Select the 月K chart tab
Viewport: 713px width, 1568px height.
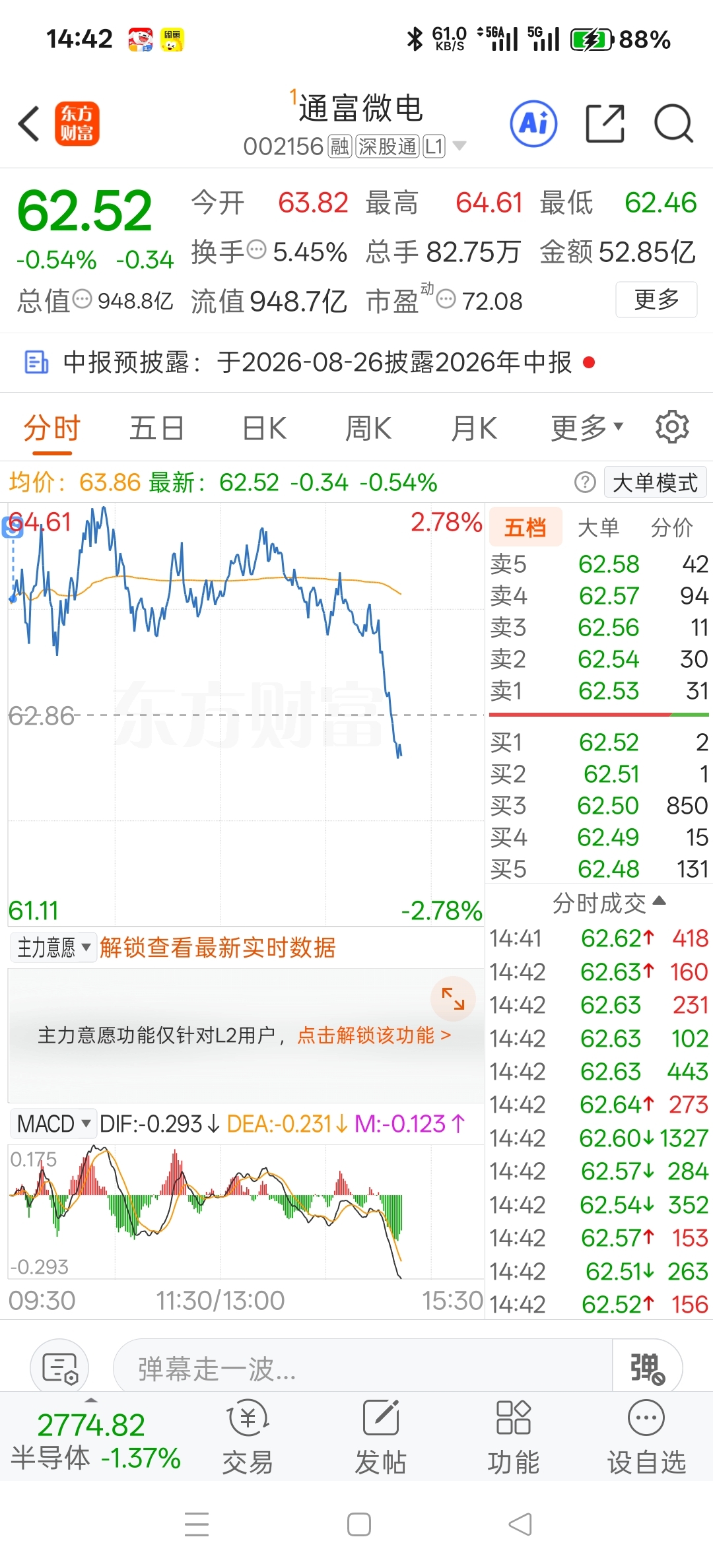pyautogui.click(x=474, y=428)
